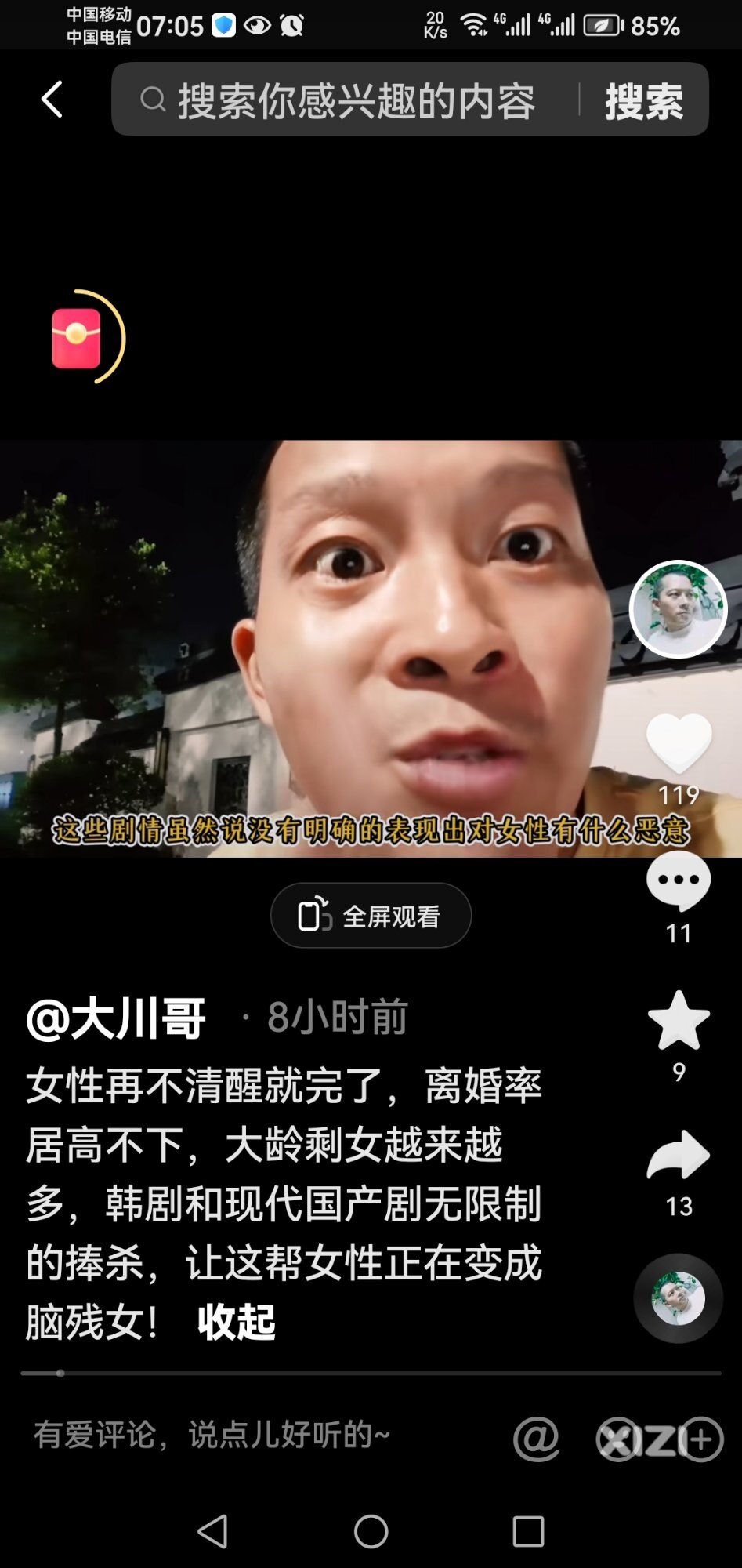This screenshot has width=742, height=1568.
Task: Like this video with the heart
Action: point(679,742)
